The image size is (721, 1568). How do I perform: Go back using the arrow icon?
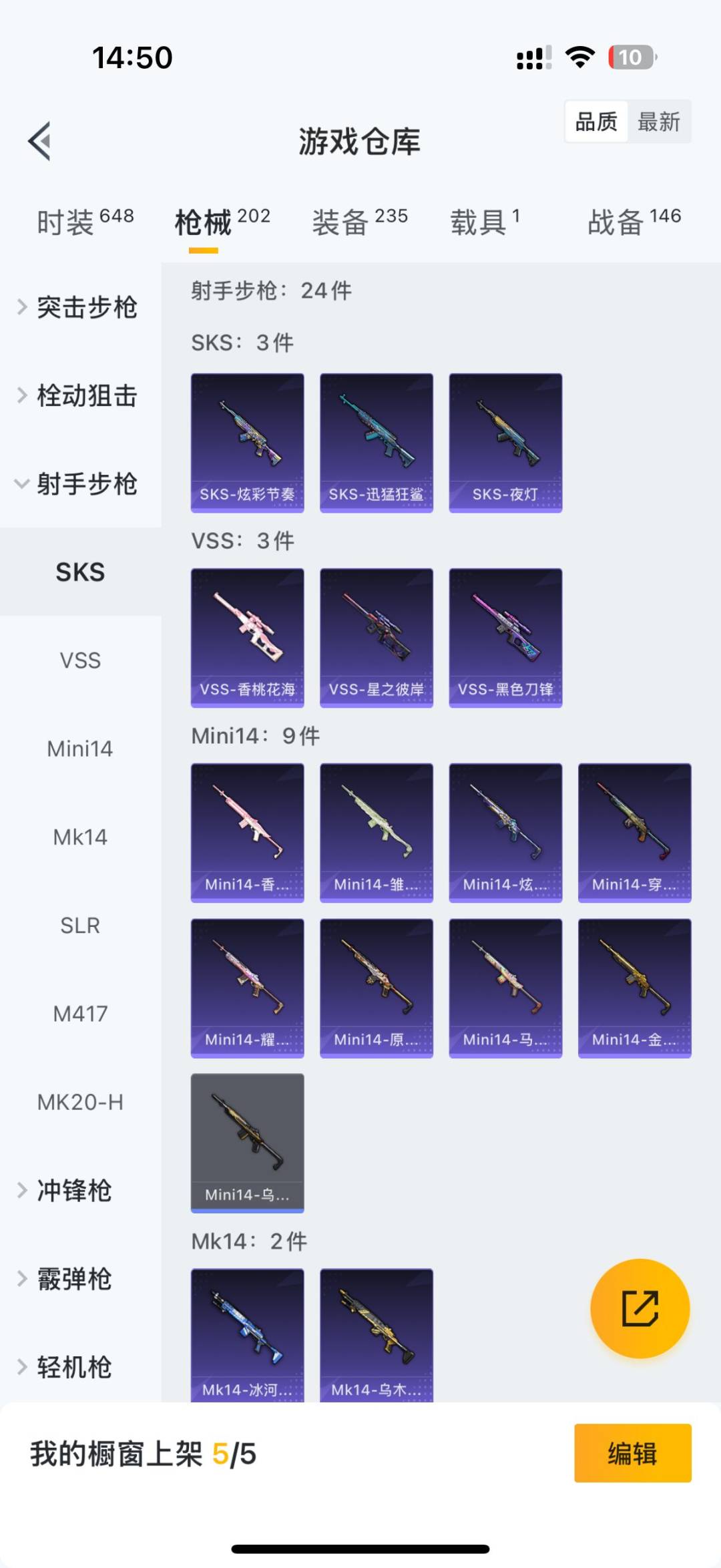(40, 141)
